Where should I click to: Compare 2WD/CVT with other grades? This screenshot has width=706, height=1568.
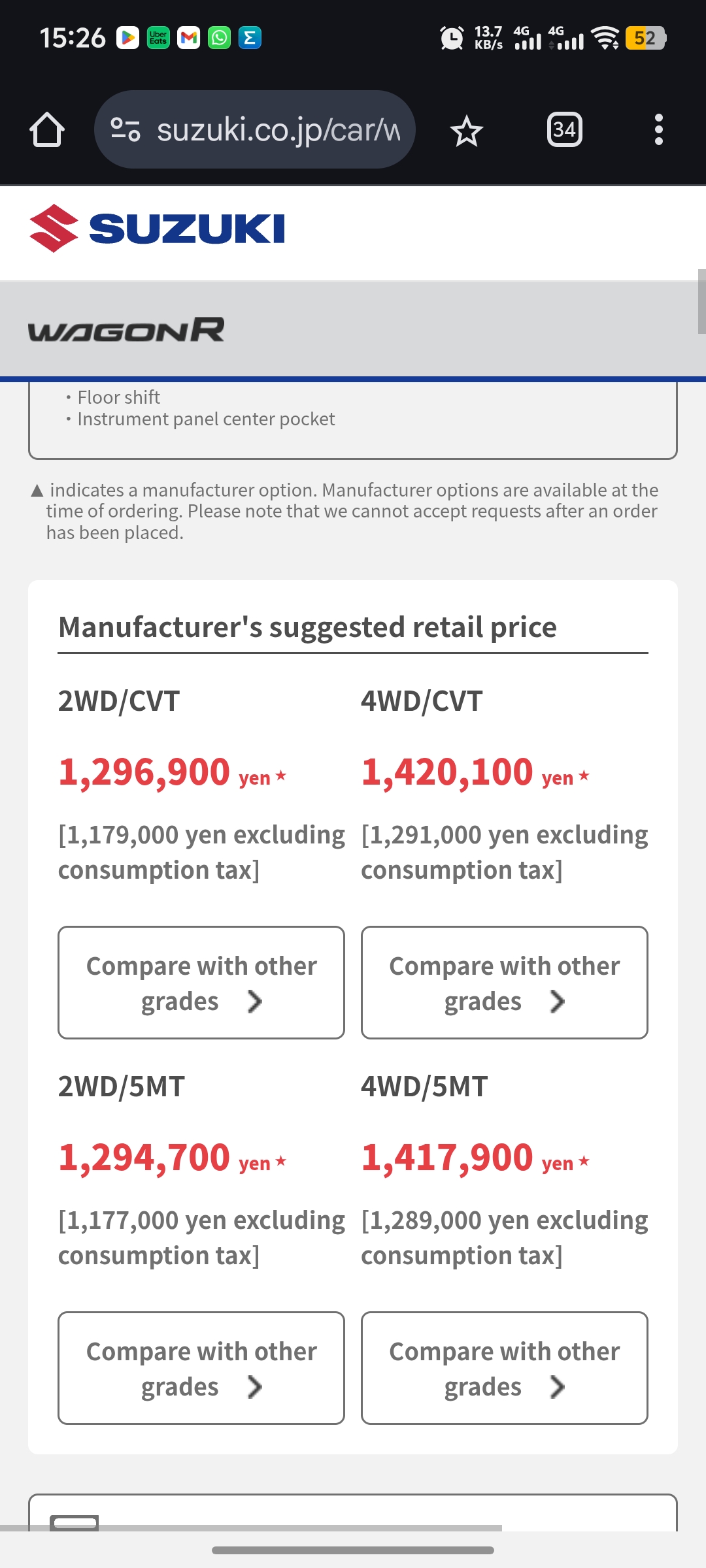click(x=201, y=983)
